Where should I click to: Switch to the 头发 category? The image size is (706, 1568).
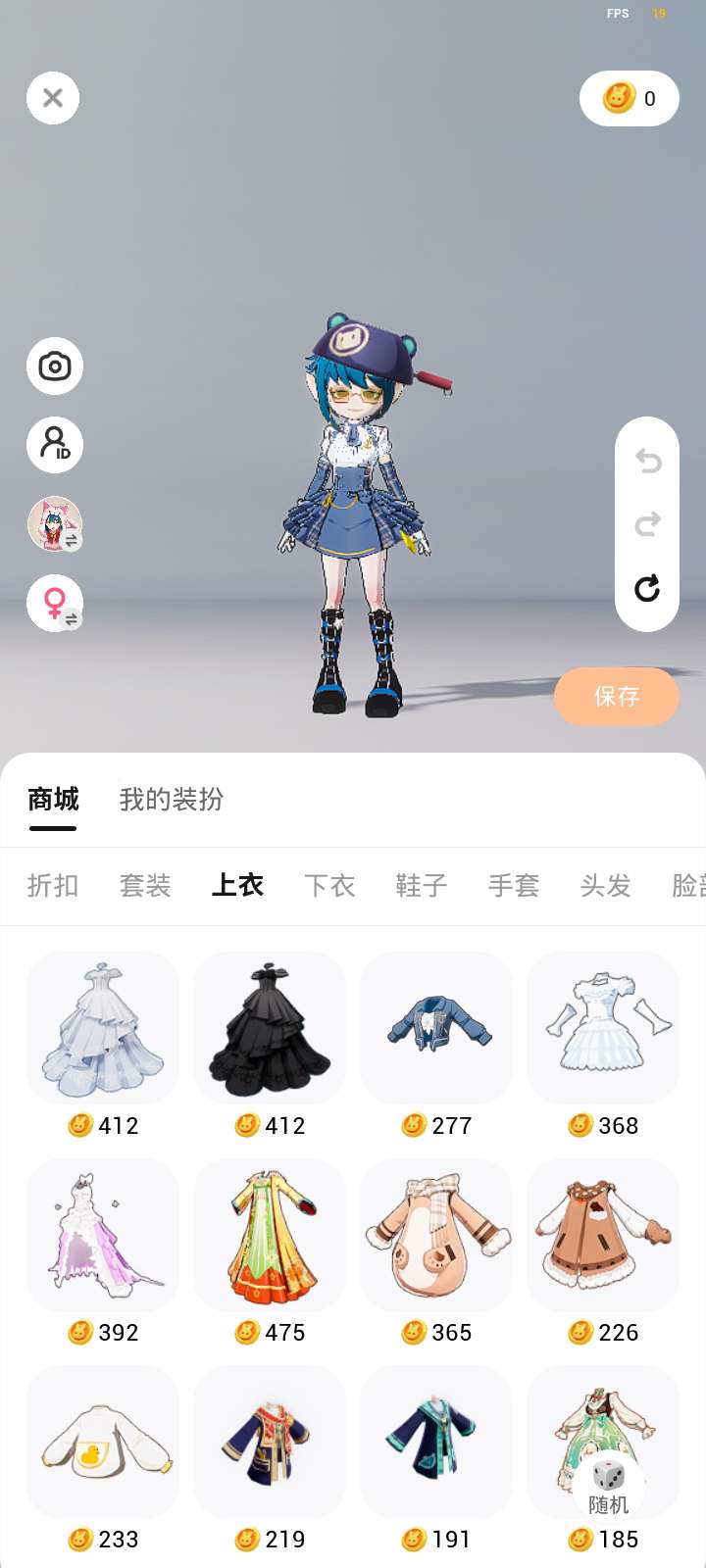pos(606,886)
